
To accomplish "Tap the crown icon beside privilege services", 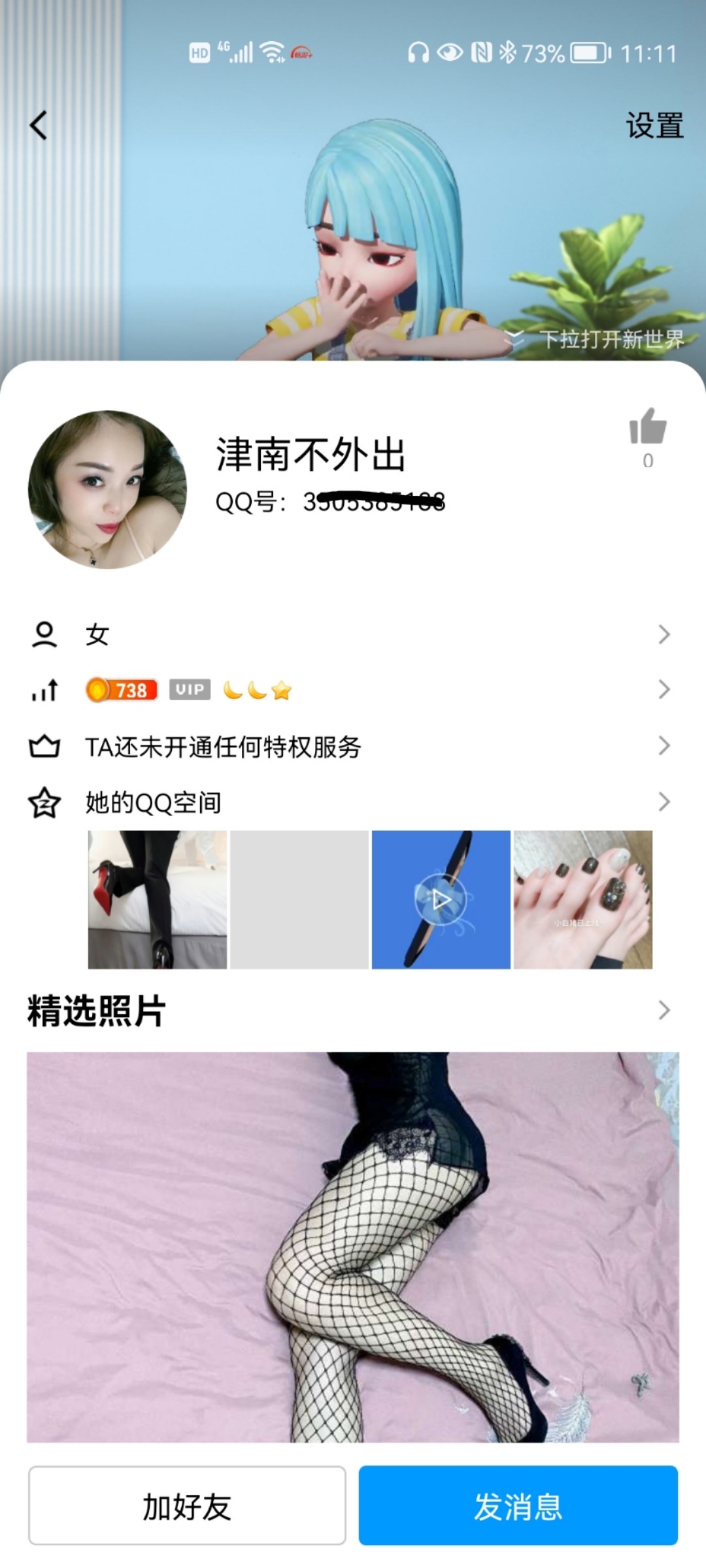I will tap(43, 743).
